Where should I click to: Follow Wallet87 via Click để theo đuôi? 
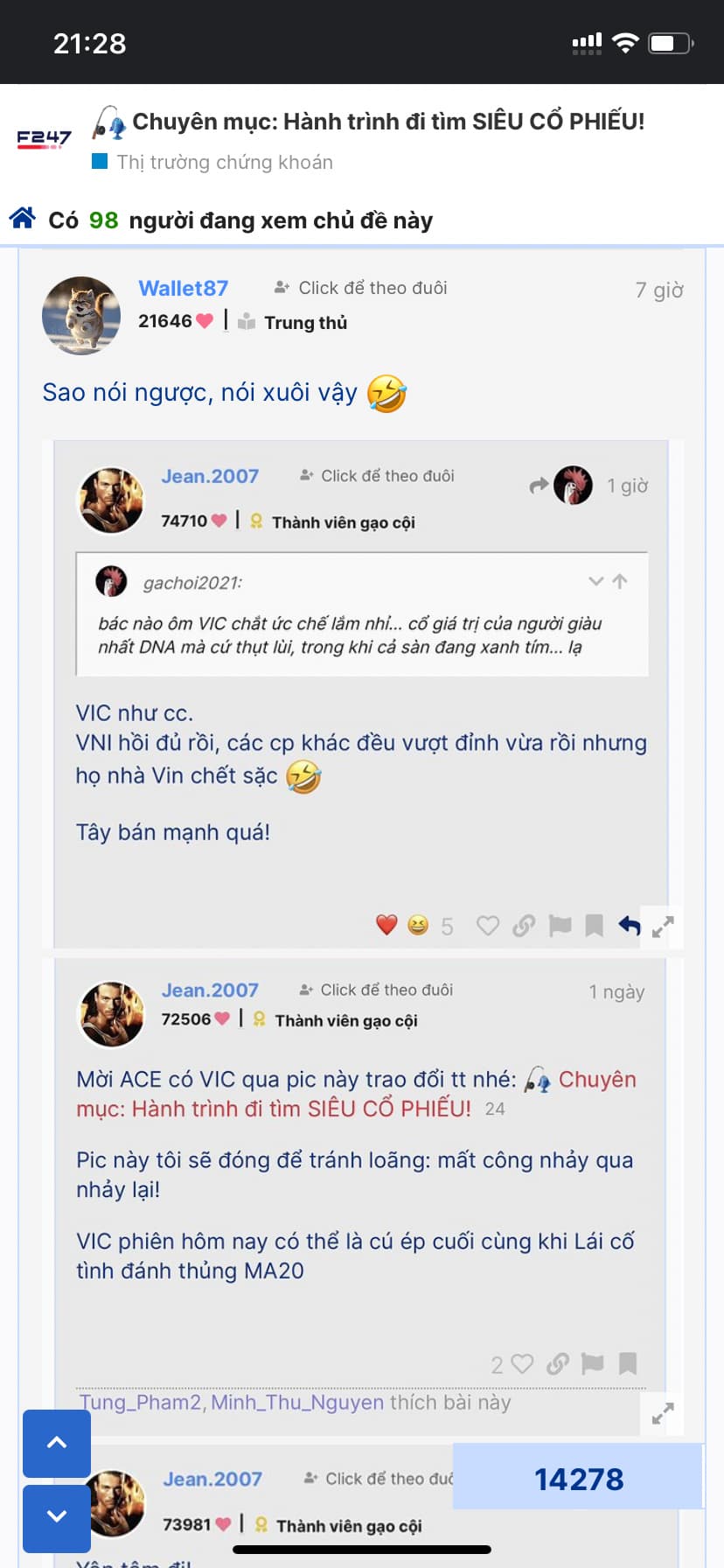(x=361, y=288)
